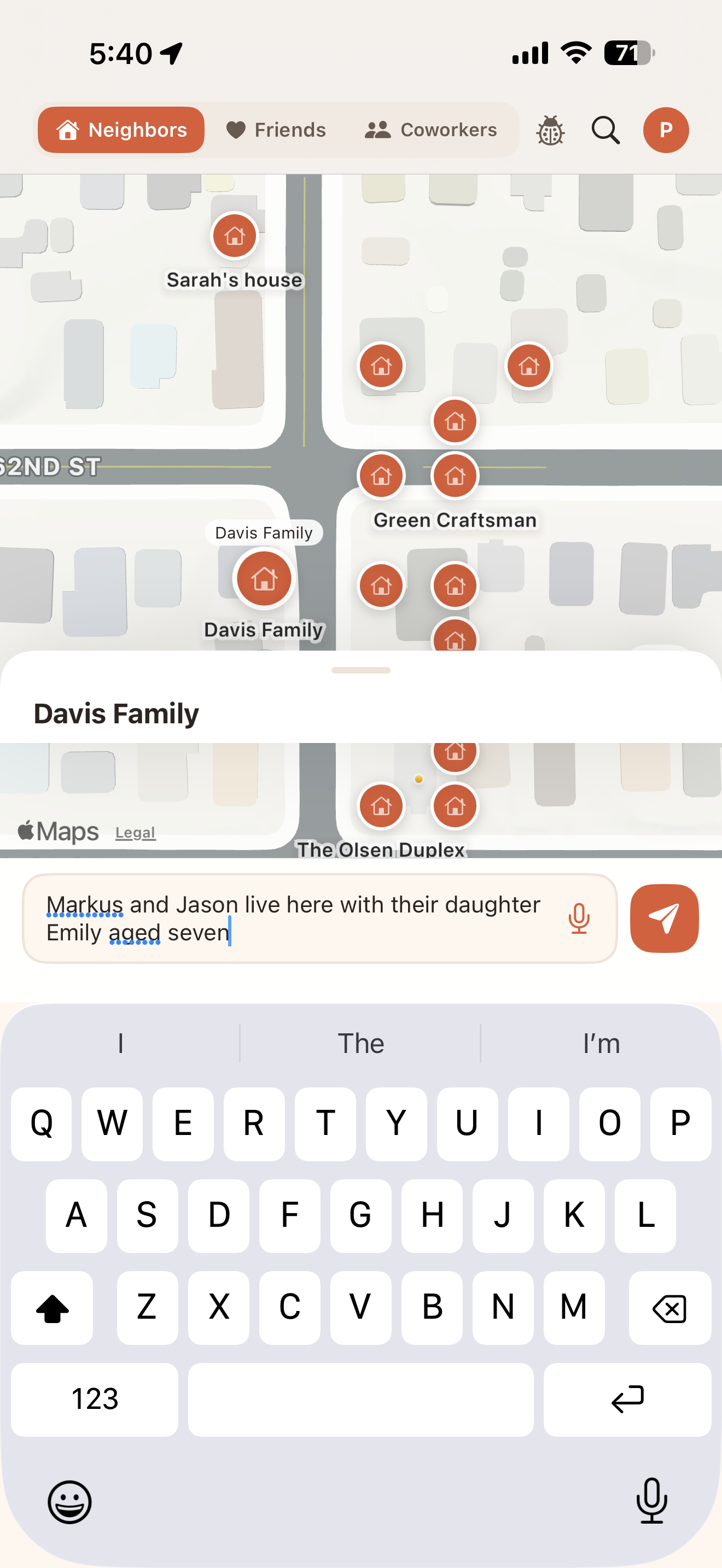Open the emoji keyboard

coord(71,1501)
